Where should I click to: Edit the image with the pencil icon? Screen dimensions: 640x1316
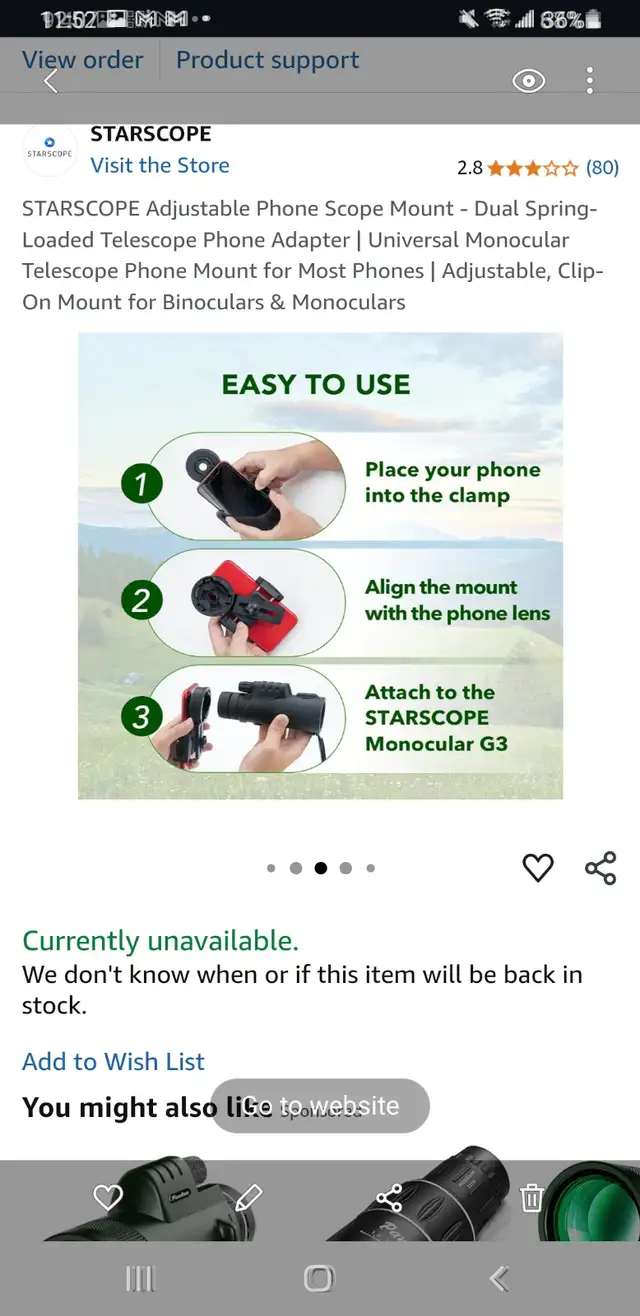coord(248,1197)
